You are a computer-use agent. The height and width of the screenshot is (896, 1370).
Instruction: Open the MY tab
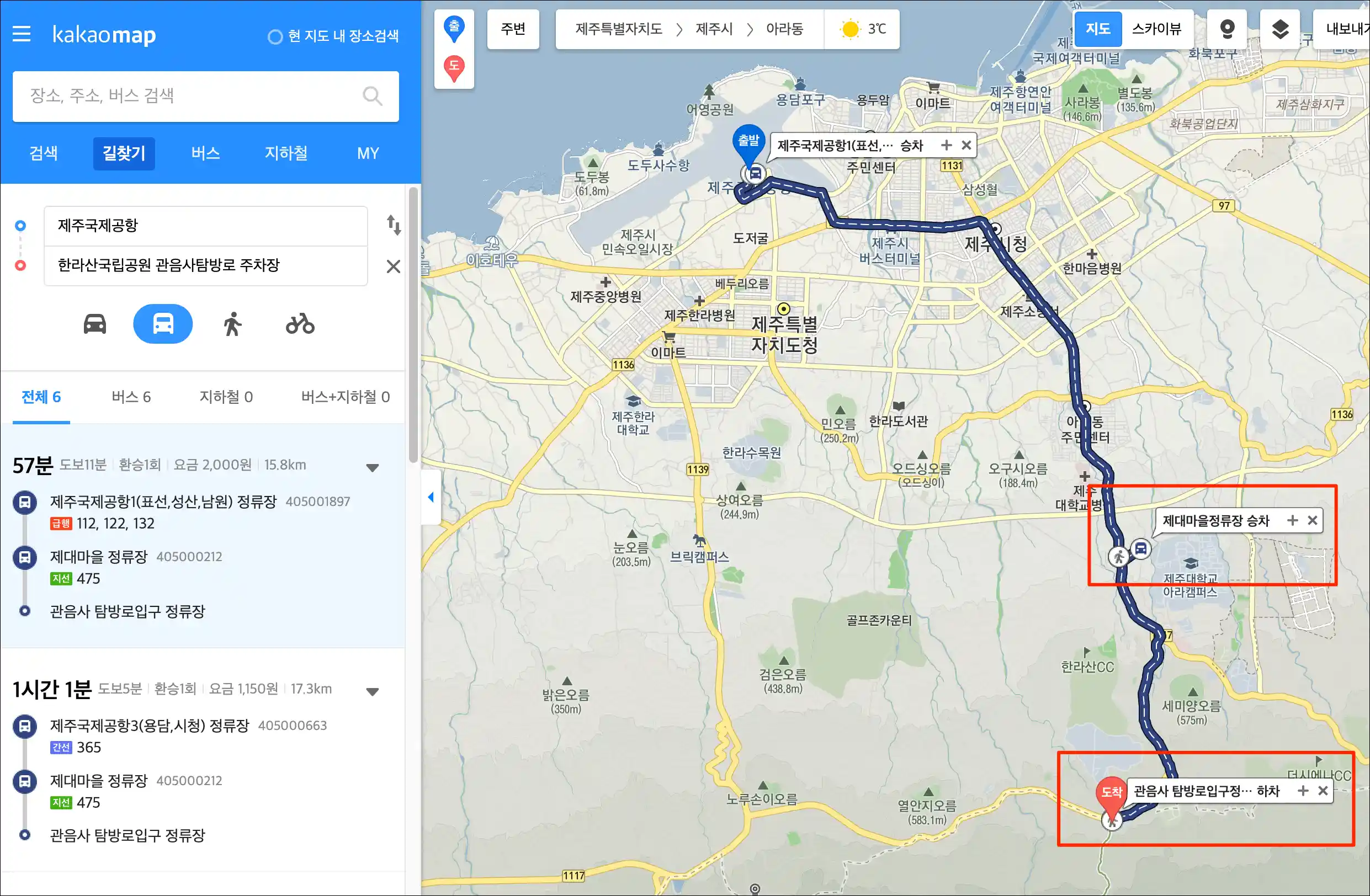[368, 153]
